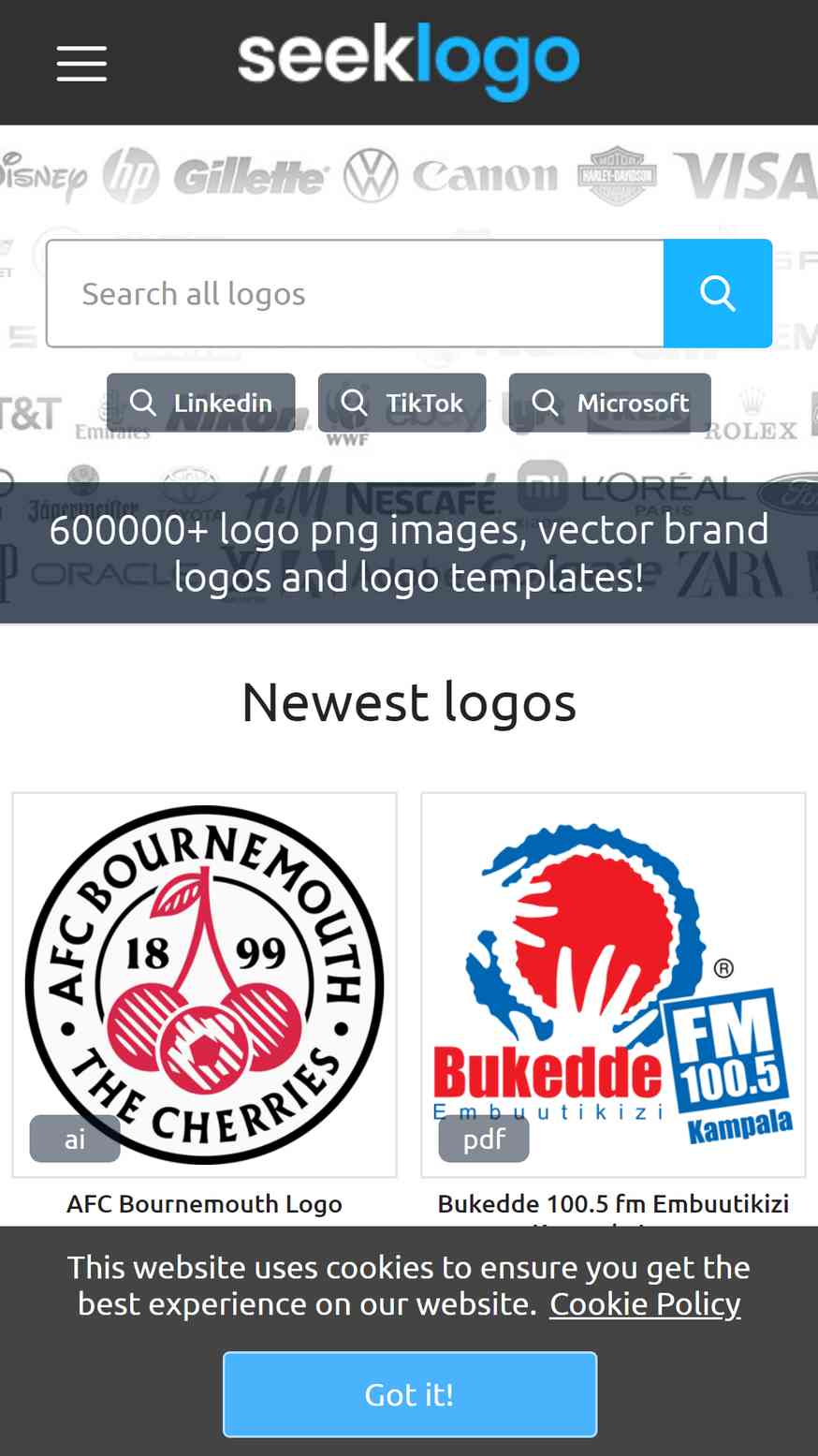This screenshot has width=818, height=1456.
Task: Pick the Microsoft search suggestion chip
Action: click(610, 403)
